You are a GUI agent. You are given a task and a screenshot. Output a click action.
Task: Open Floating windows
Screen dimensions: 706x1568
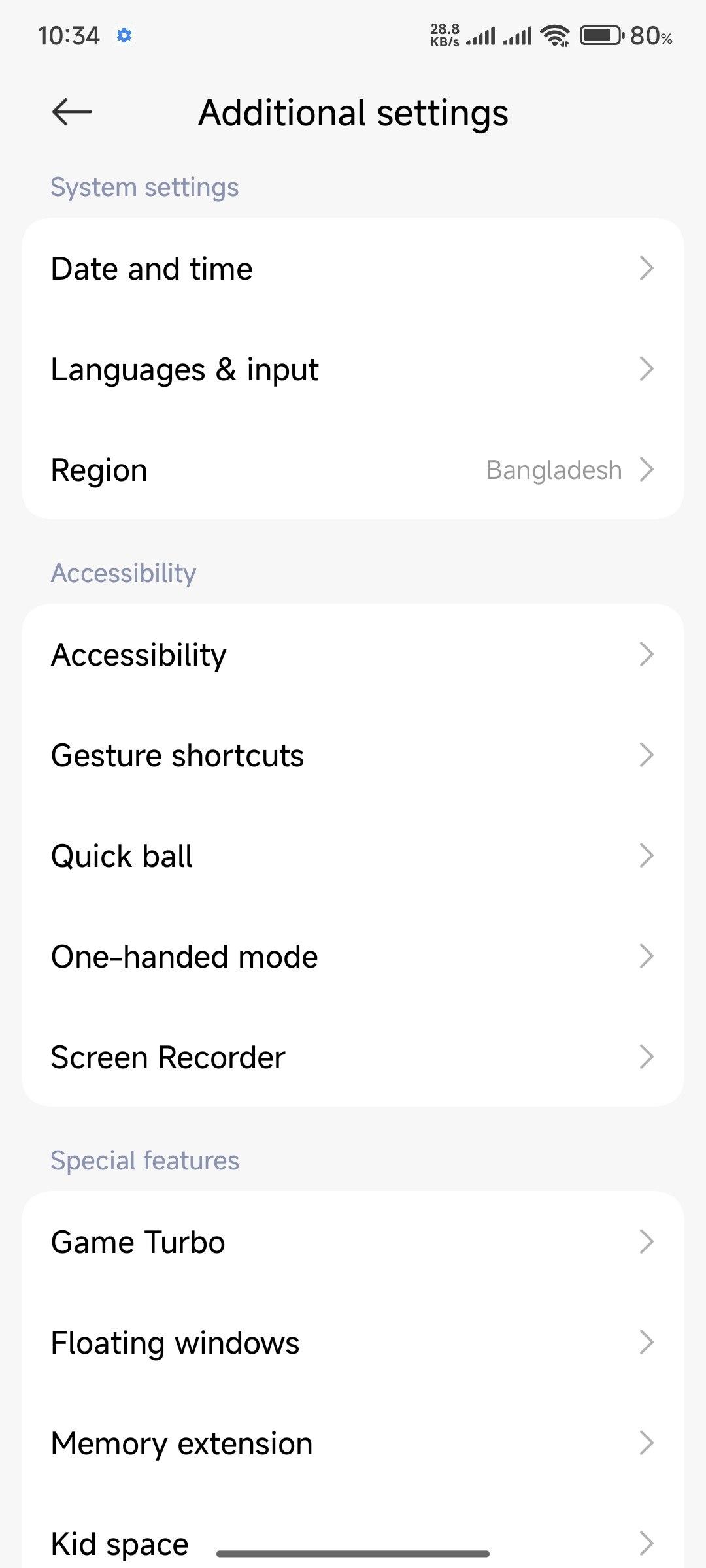click(x=353, y=1343)
